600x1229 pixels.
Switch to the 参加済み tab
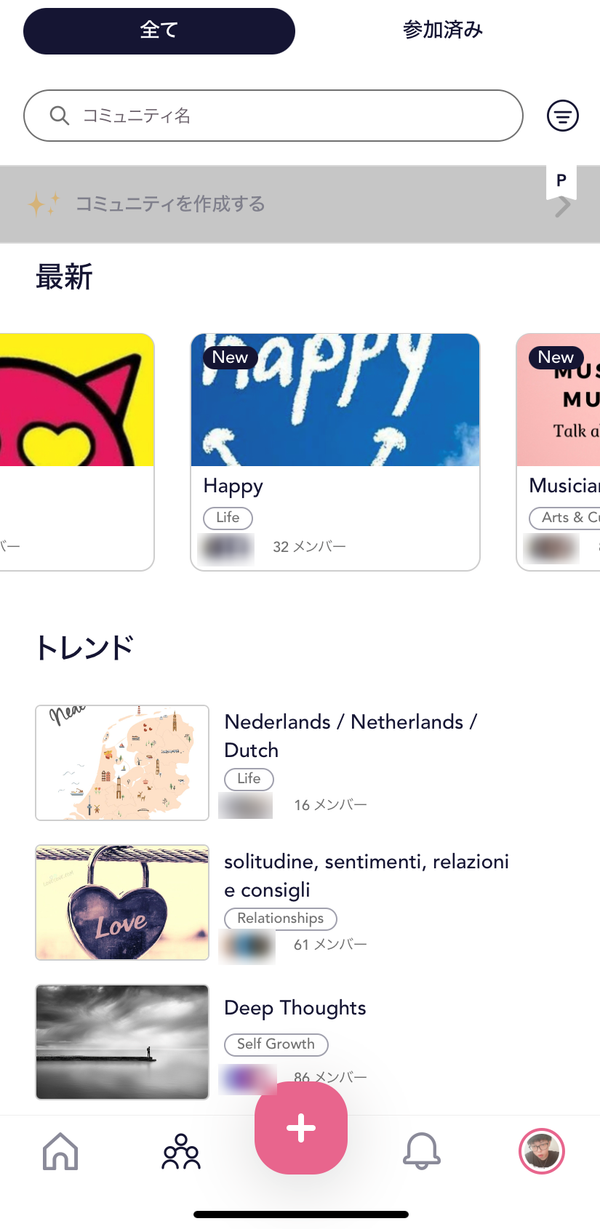(443, 30)
